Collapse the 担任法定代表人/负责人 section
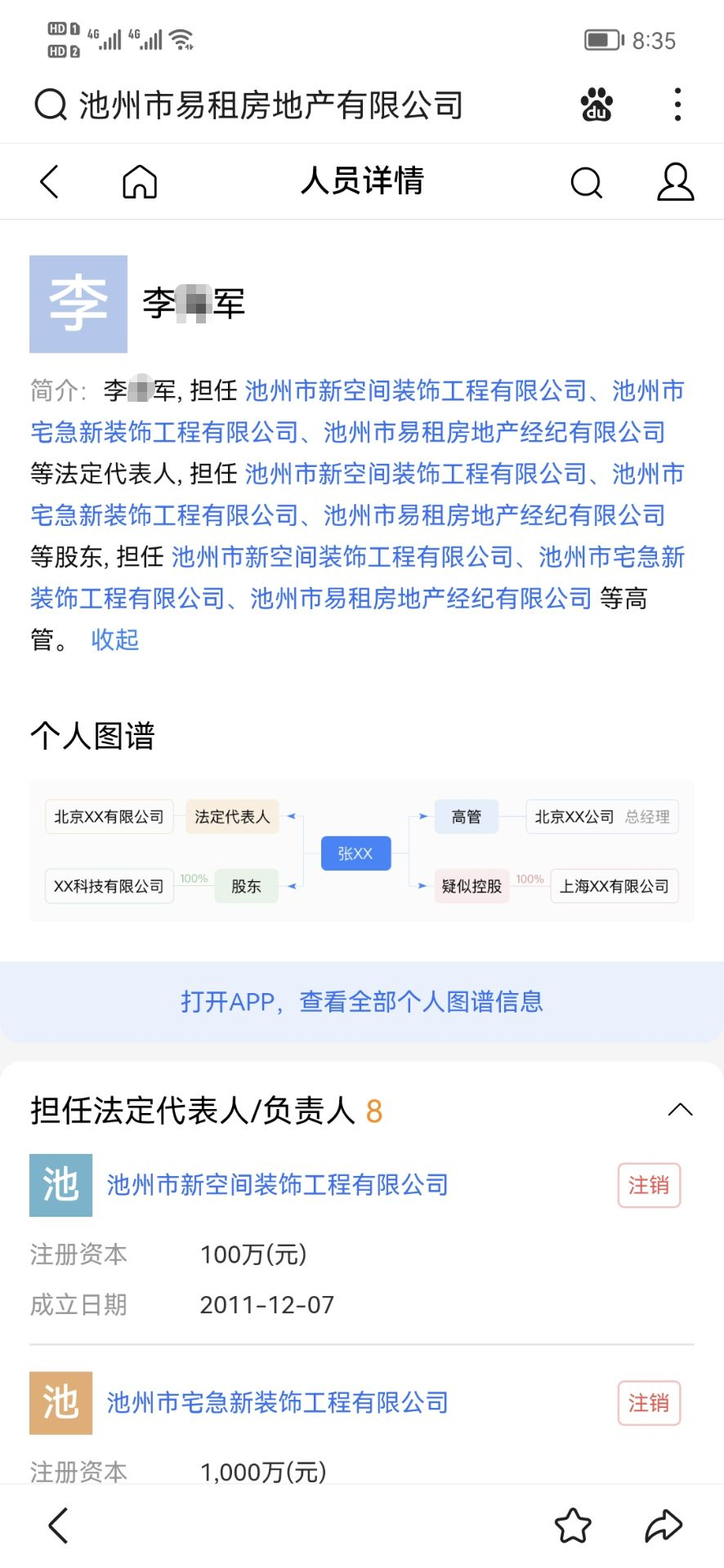Image resolution: width=724 pixels, height=1568 pixels. tap(680, 1110)
